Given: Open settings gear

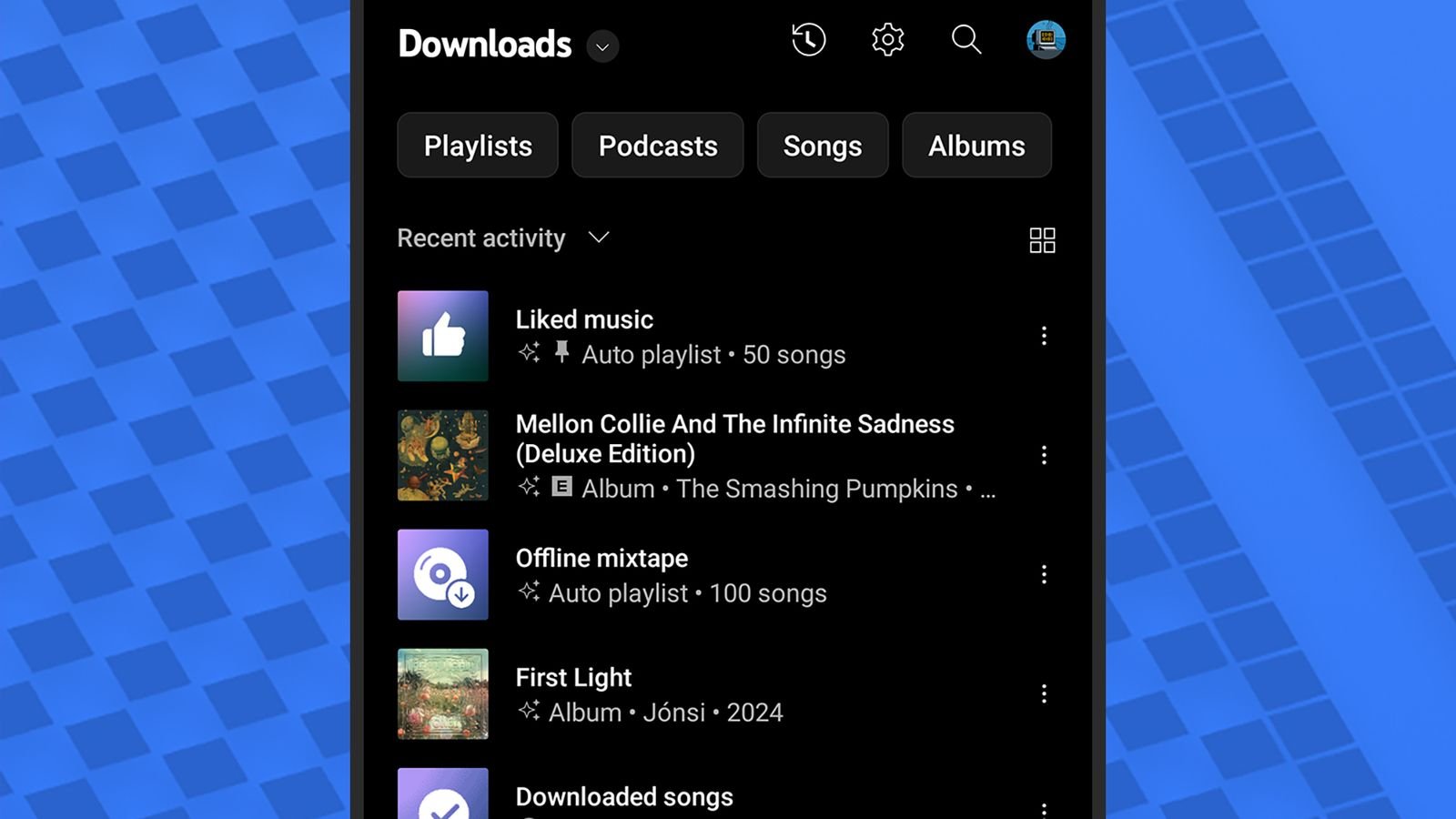Looking at the screenshot, I should 887,40.
